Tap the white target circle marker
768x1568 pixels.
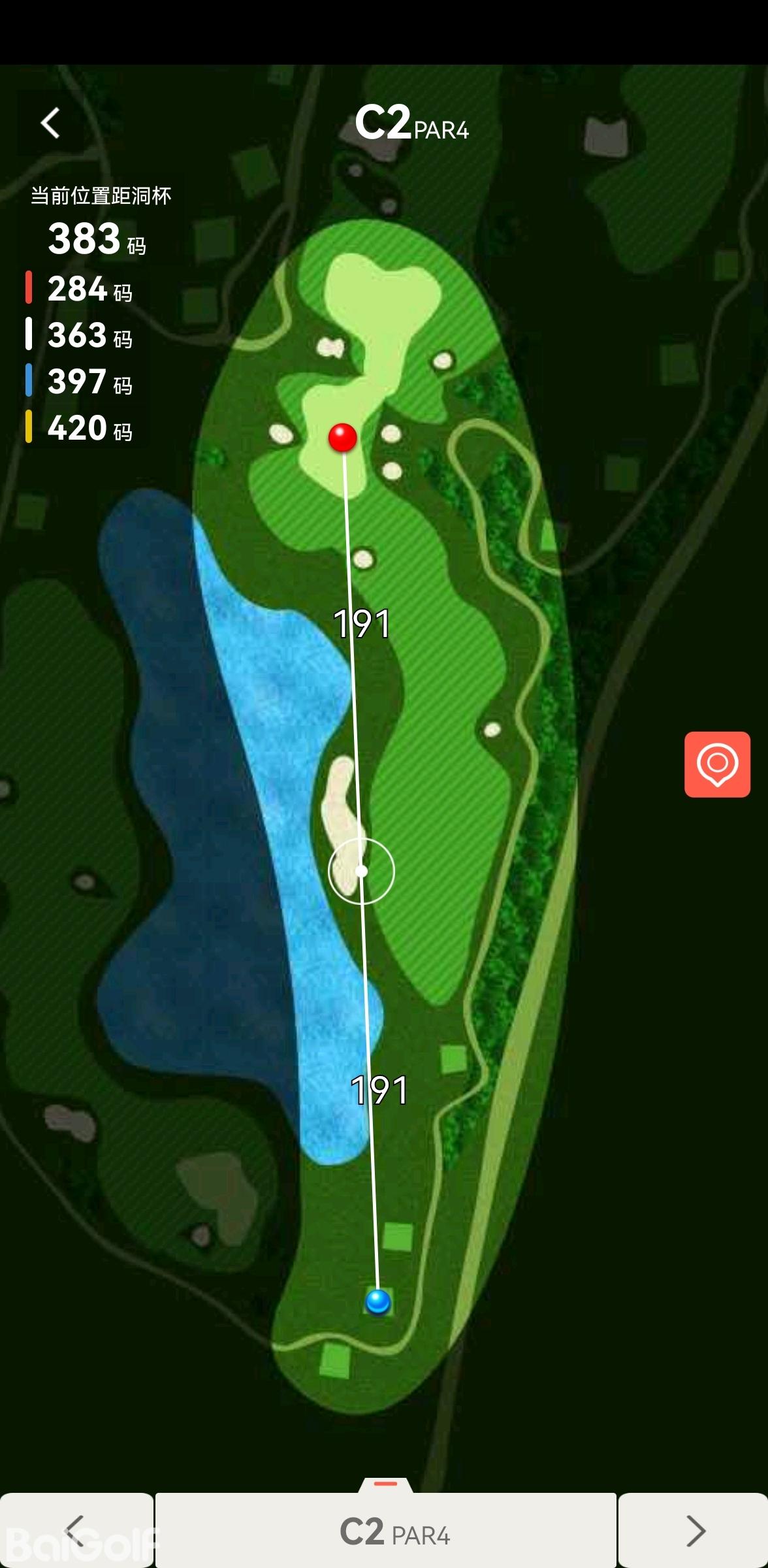tap(361, 871)
